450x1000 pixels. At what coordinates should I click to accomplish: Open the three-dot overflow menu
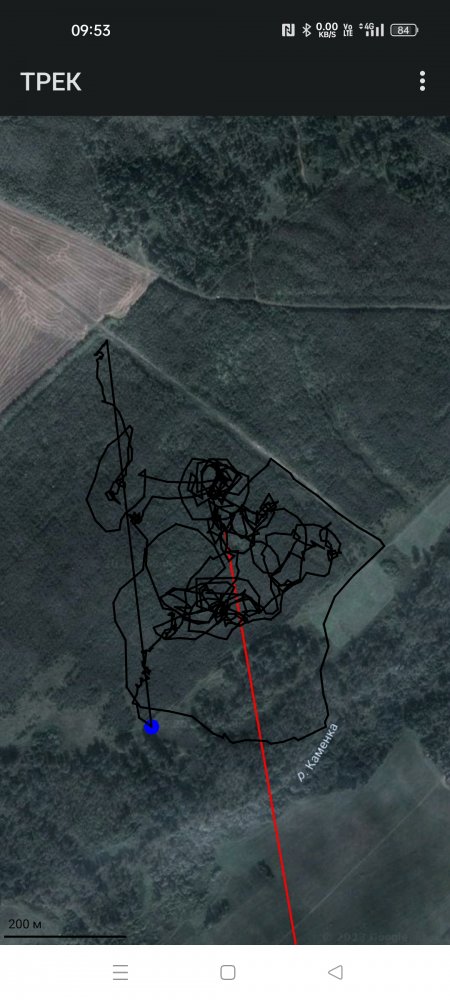pyautogui.click(x=422, y=82)
